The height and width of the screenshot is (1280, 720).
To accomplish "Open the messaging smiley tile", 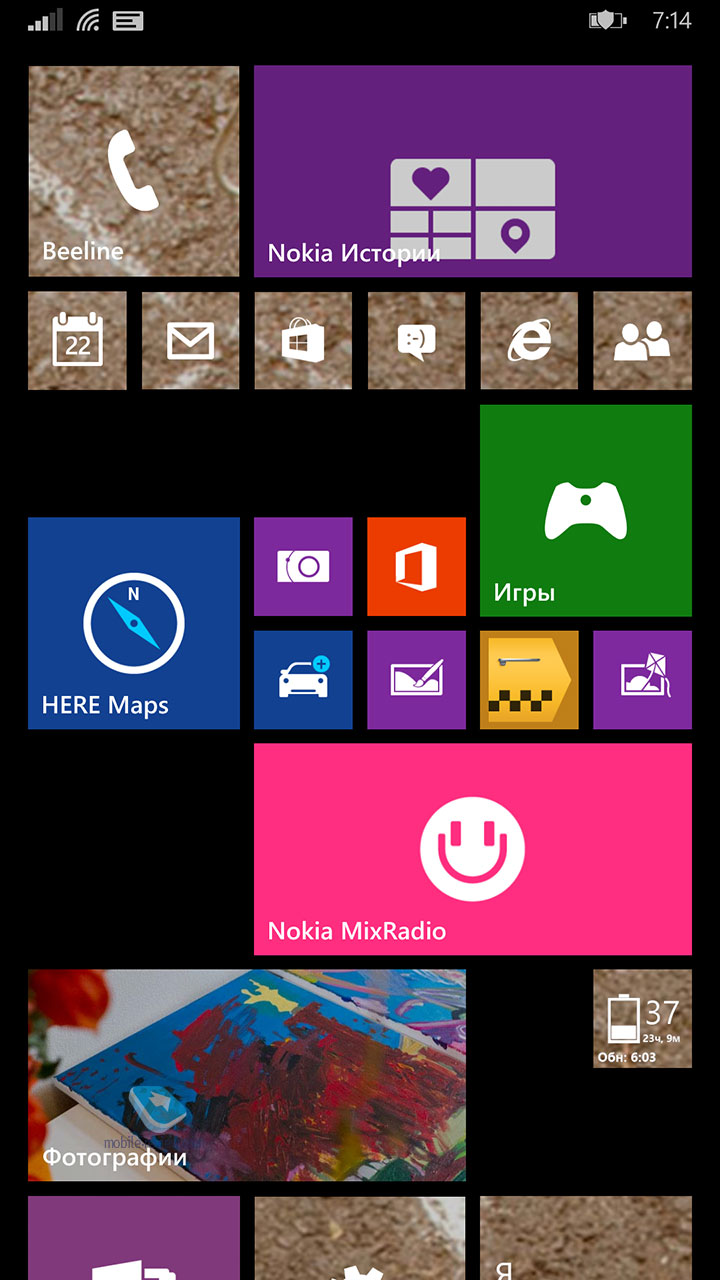I will pyautogui.click(x=416, y=340).
